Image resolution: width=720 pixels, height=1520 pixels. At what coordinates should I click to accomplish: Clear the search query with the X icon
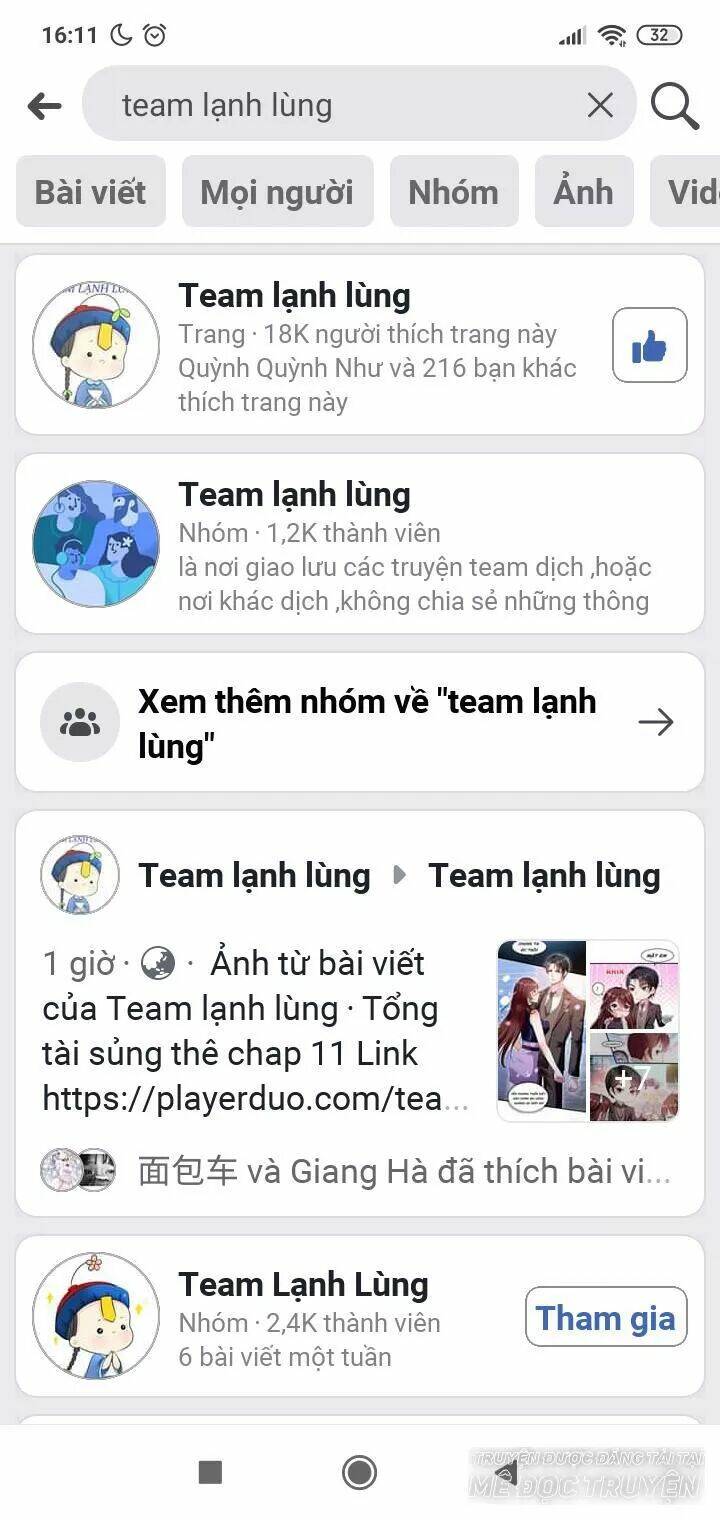click(599, 104)
